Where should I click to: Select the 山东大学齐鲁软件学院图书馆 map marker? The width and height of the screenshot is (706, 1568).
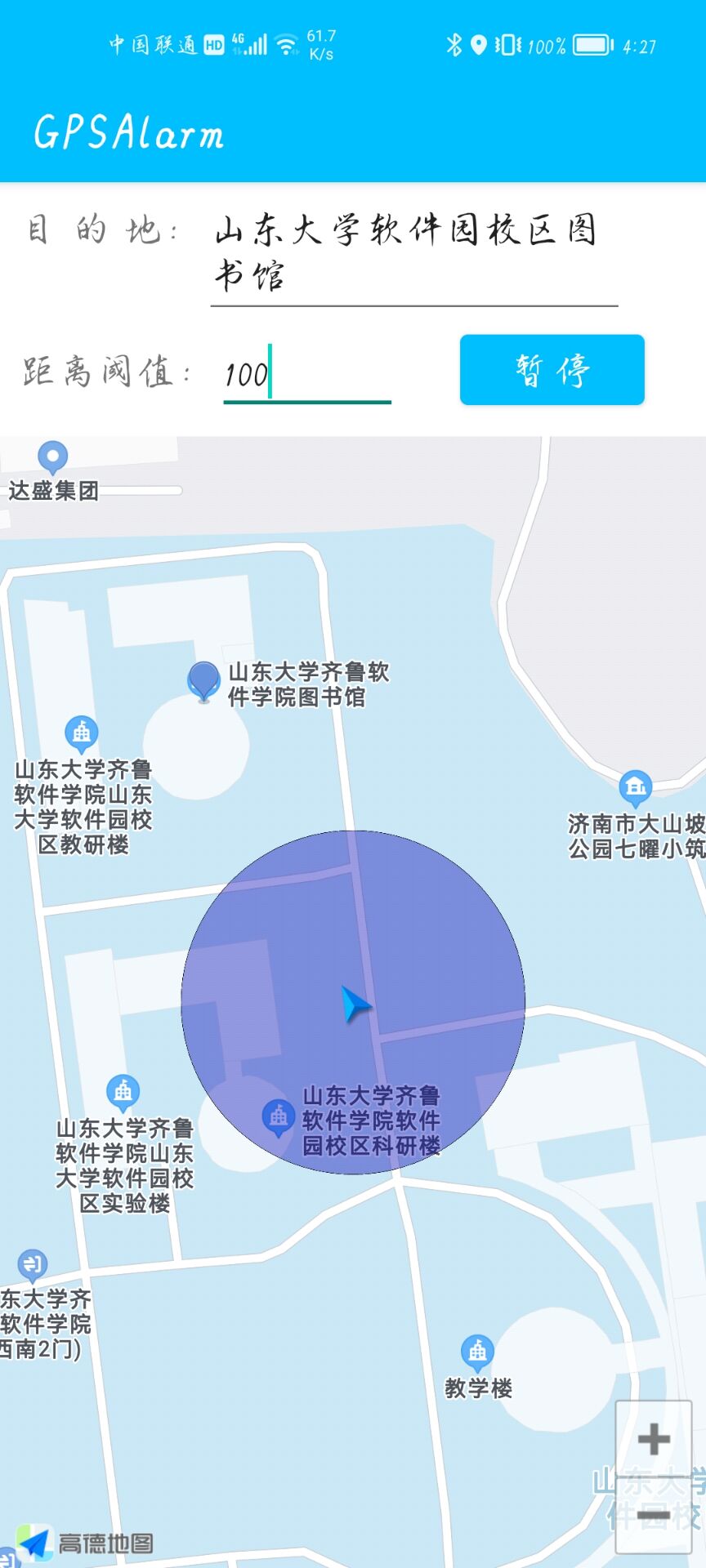[x=203, y=680]
